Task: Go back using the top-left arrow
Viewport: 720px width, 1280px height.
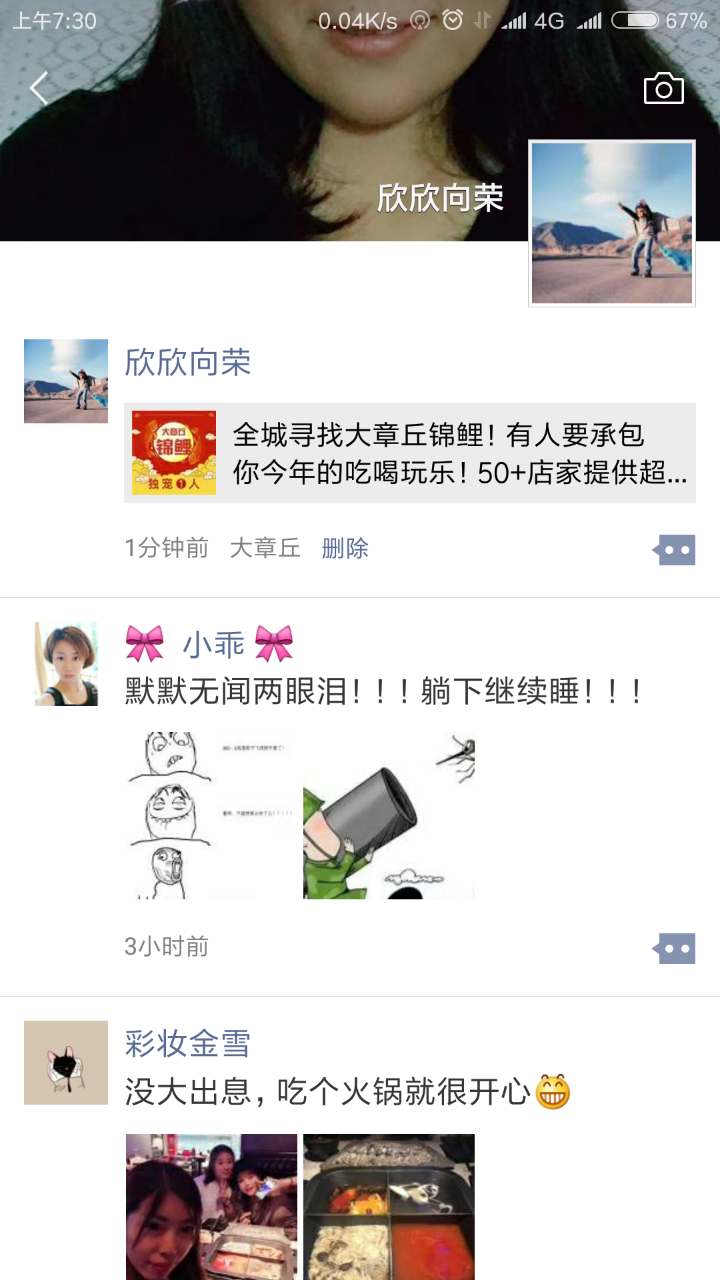Action: coord(39,89)
